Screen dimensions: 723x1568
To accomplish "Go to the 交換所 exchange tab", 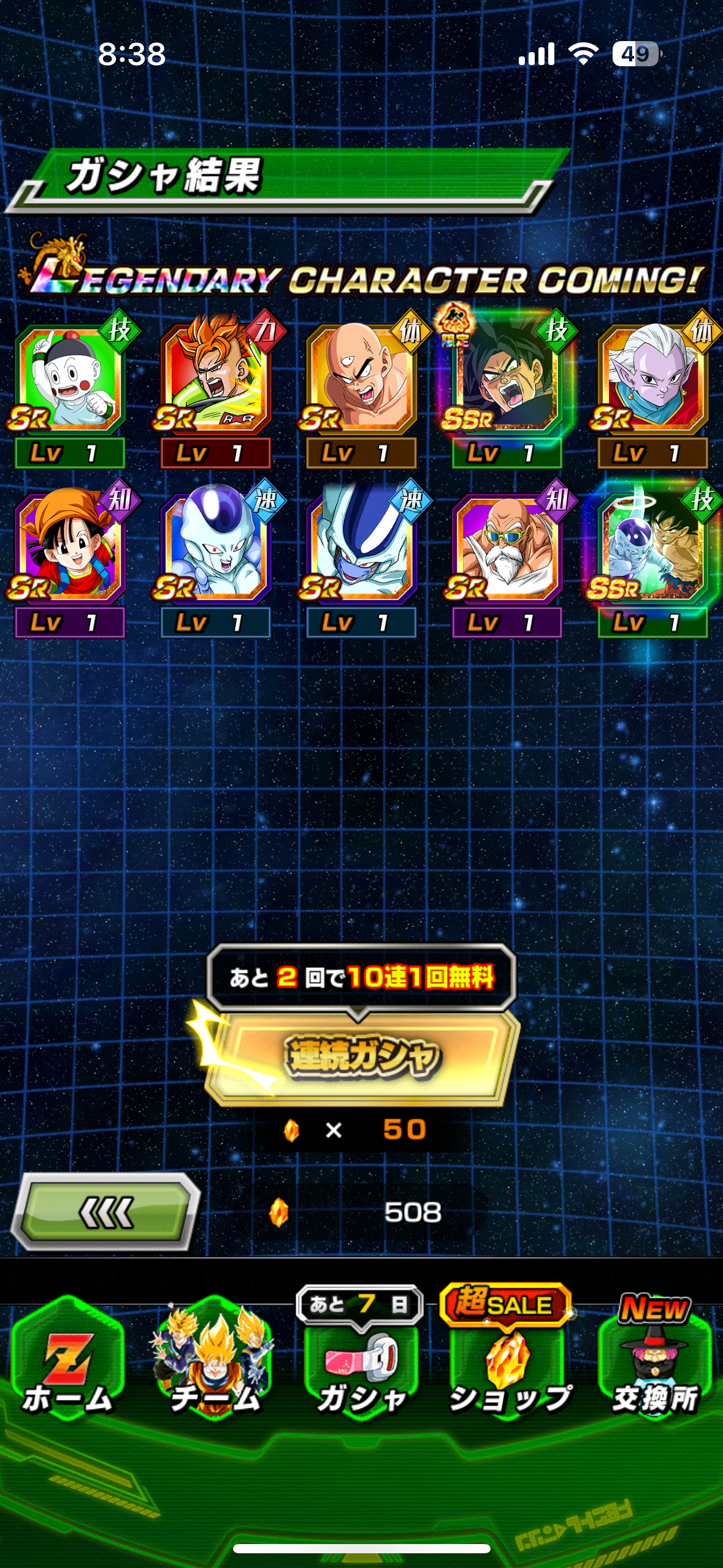I will click(654, 1363).
